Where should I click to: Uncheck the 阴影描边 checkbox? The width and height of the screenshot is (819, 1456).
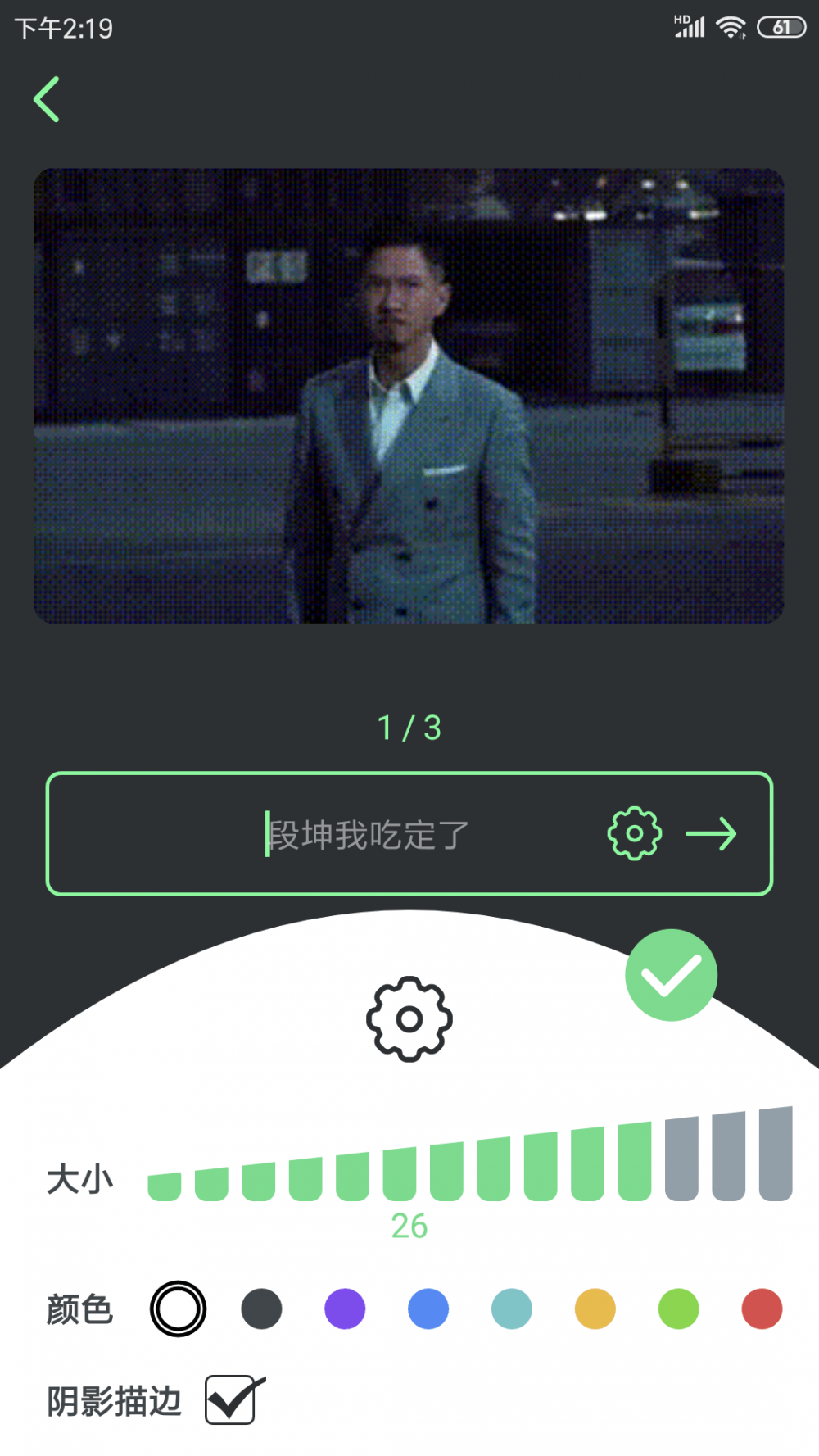pyautogui.click(x=233, y=1399)
